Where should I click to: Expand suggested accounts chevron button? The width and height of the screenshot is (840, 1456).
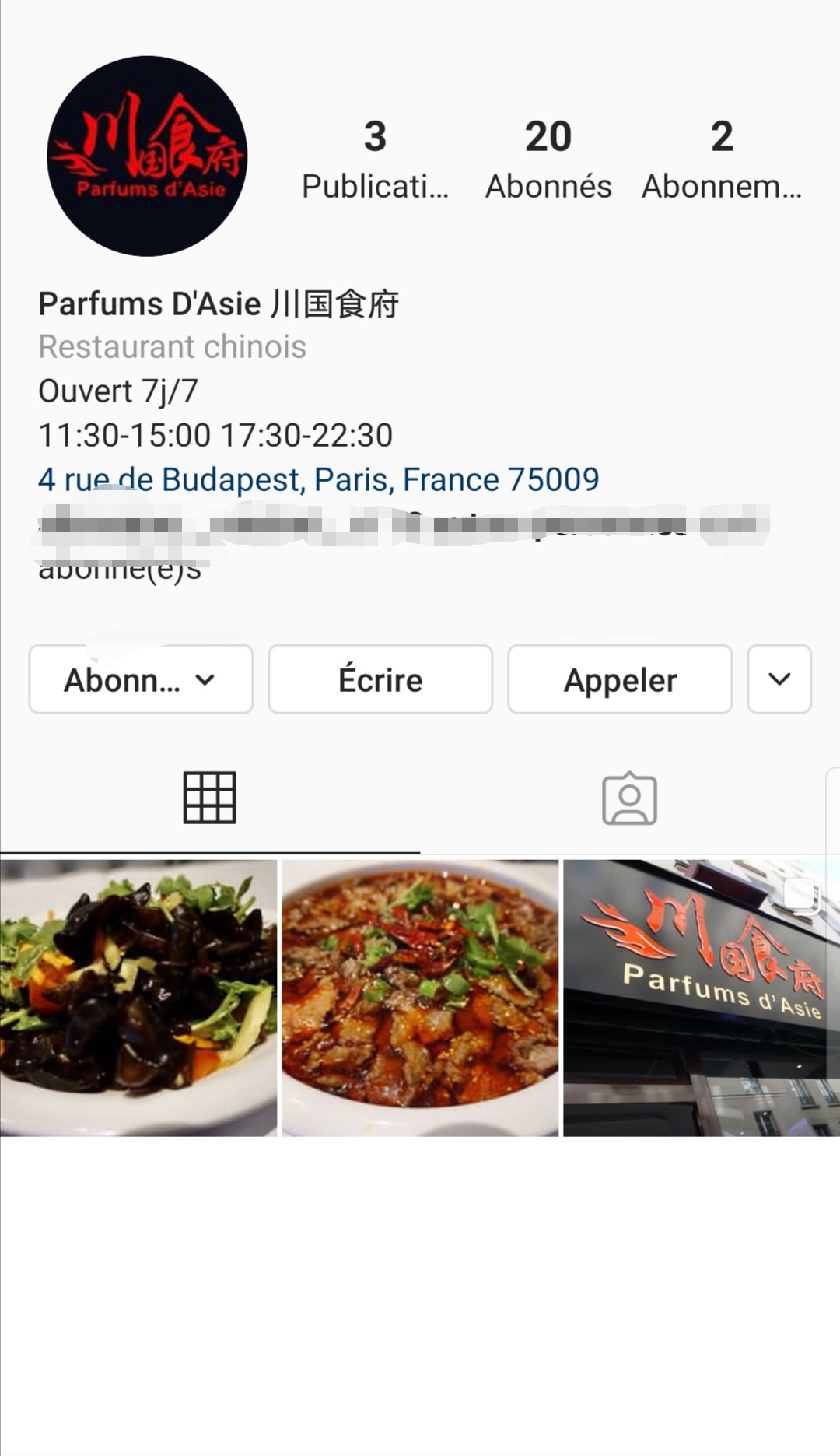779,679
